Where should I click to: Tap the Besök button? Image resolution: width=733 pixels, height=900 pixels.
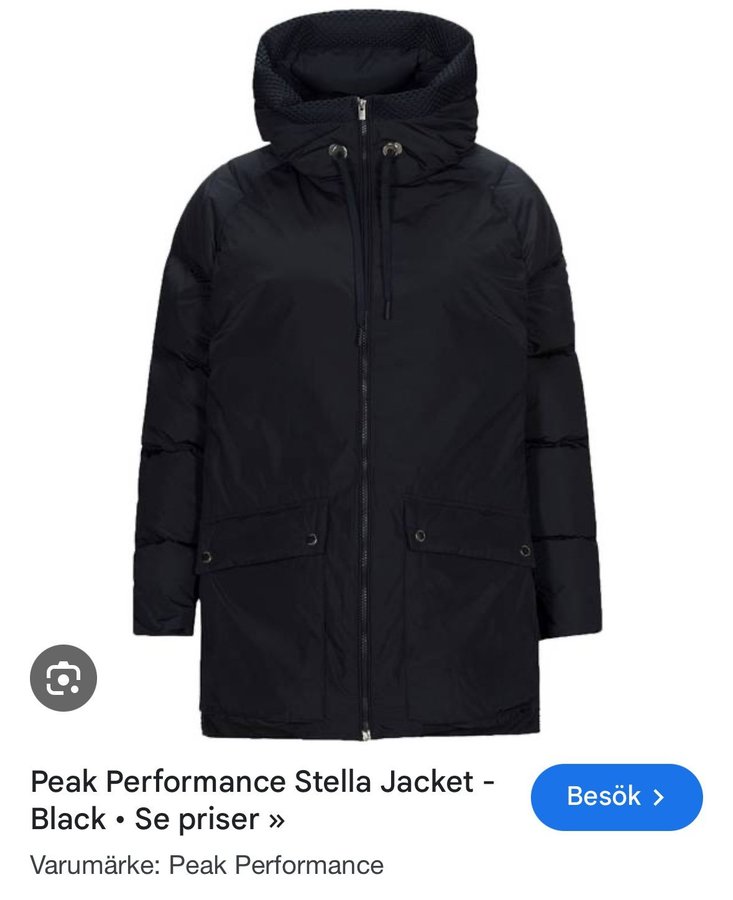pyautogui.click(x=616, y=797)
